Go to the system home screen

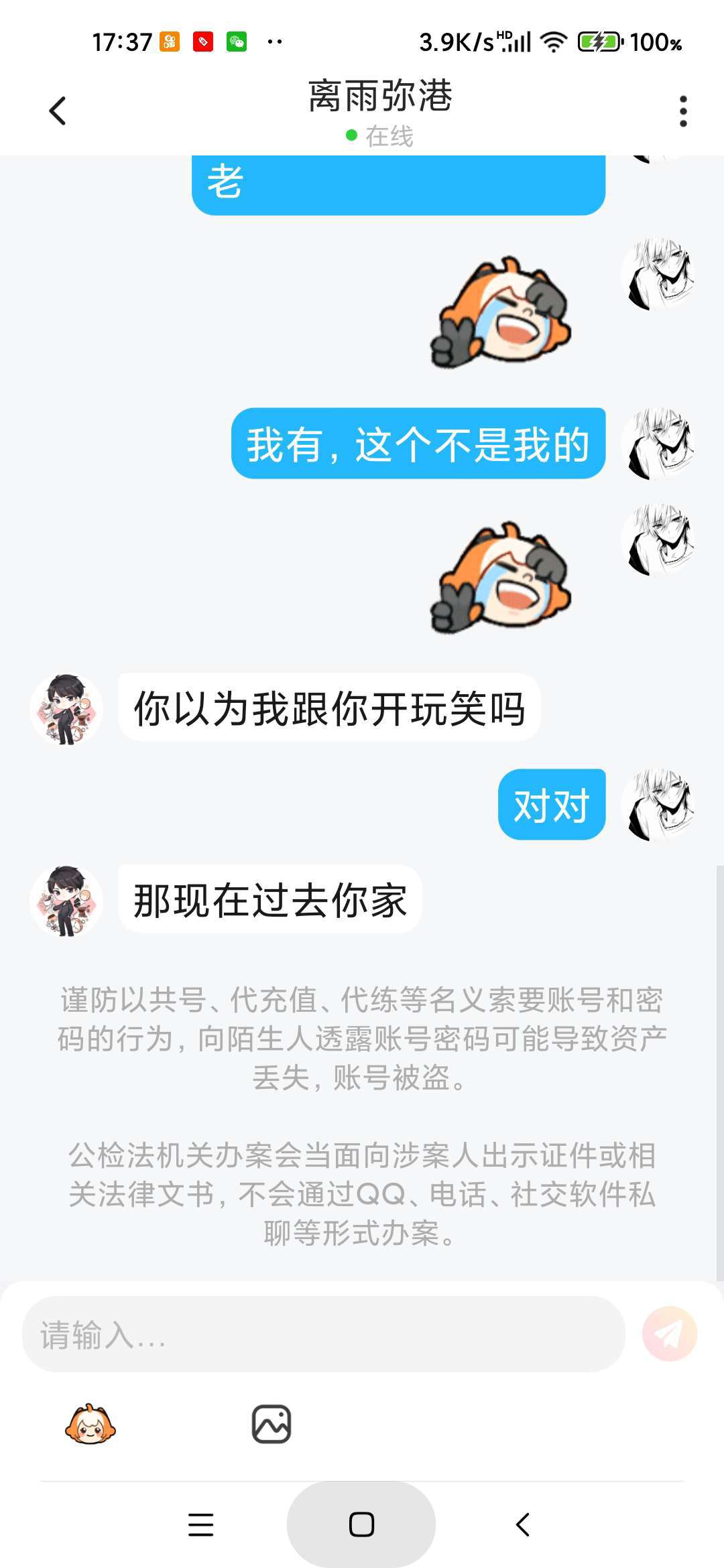[361, 1524]
